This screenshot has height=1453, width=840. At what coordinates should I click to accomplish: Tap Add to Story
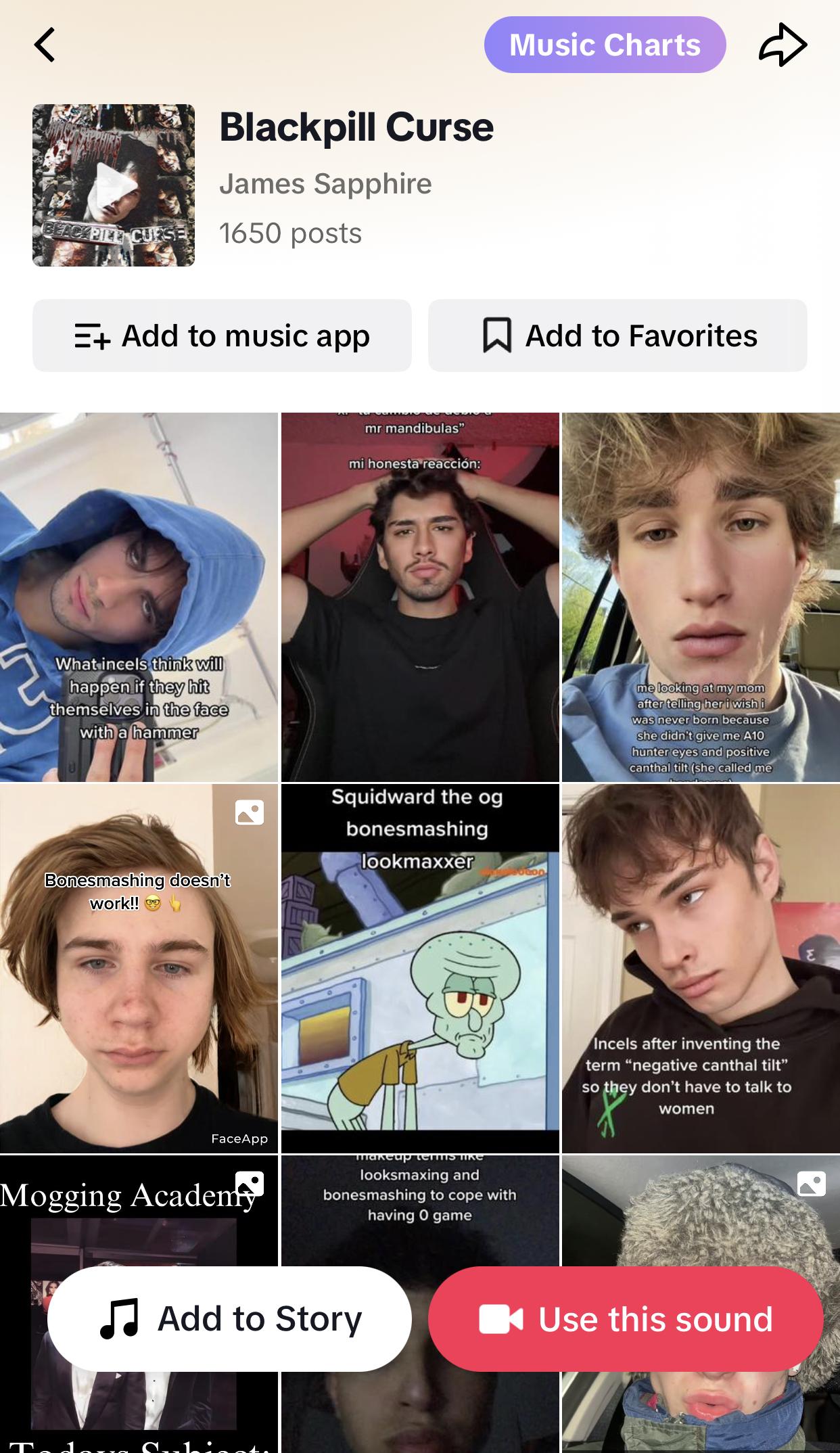(229, 1319)
